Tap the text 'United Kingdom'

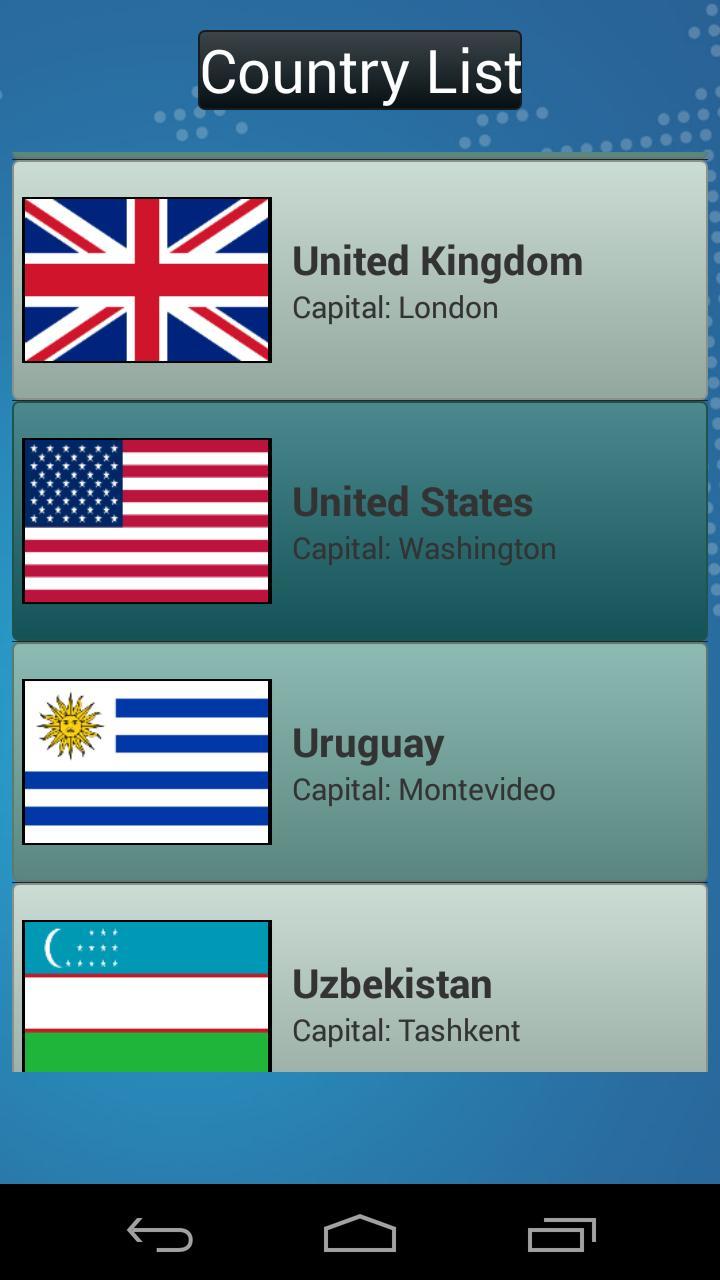click(437, 260)
